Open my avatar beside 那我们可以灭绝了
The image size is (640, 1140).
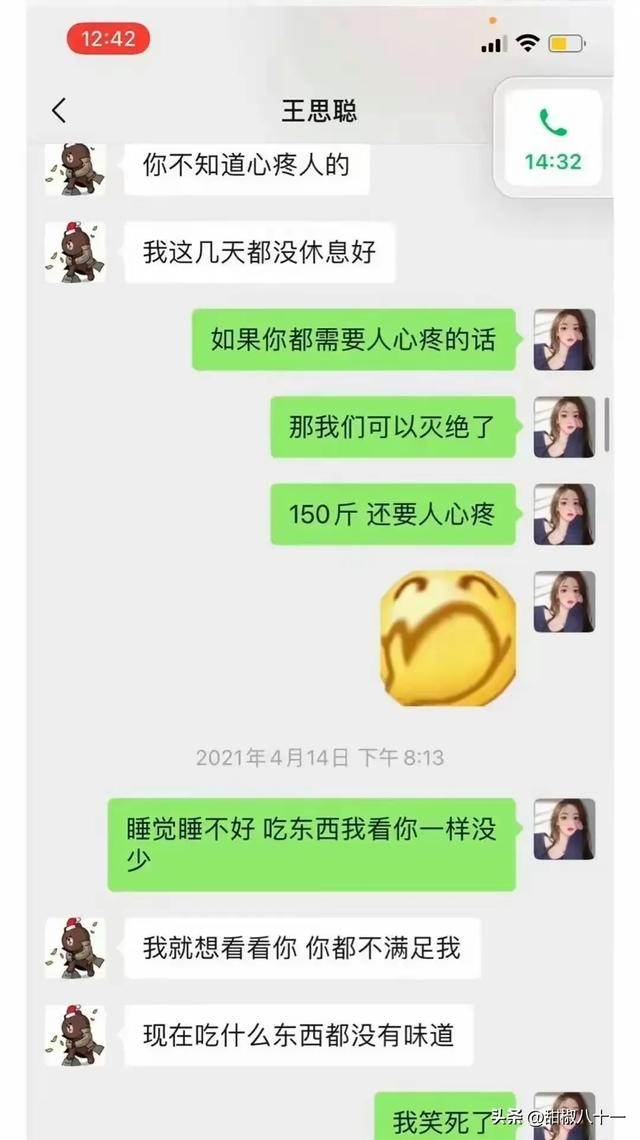[x=564, y=427]
